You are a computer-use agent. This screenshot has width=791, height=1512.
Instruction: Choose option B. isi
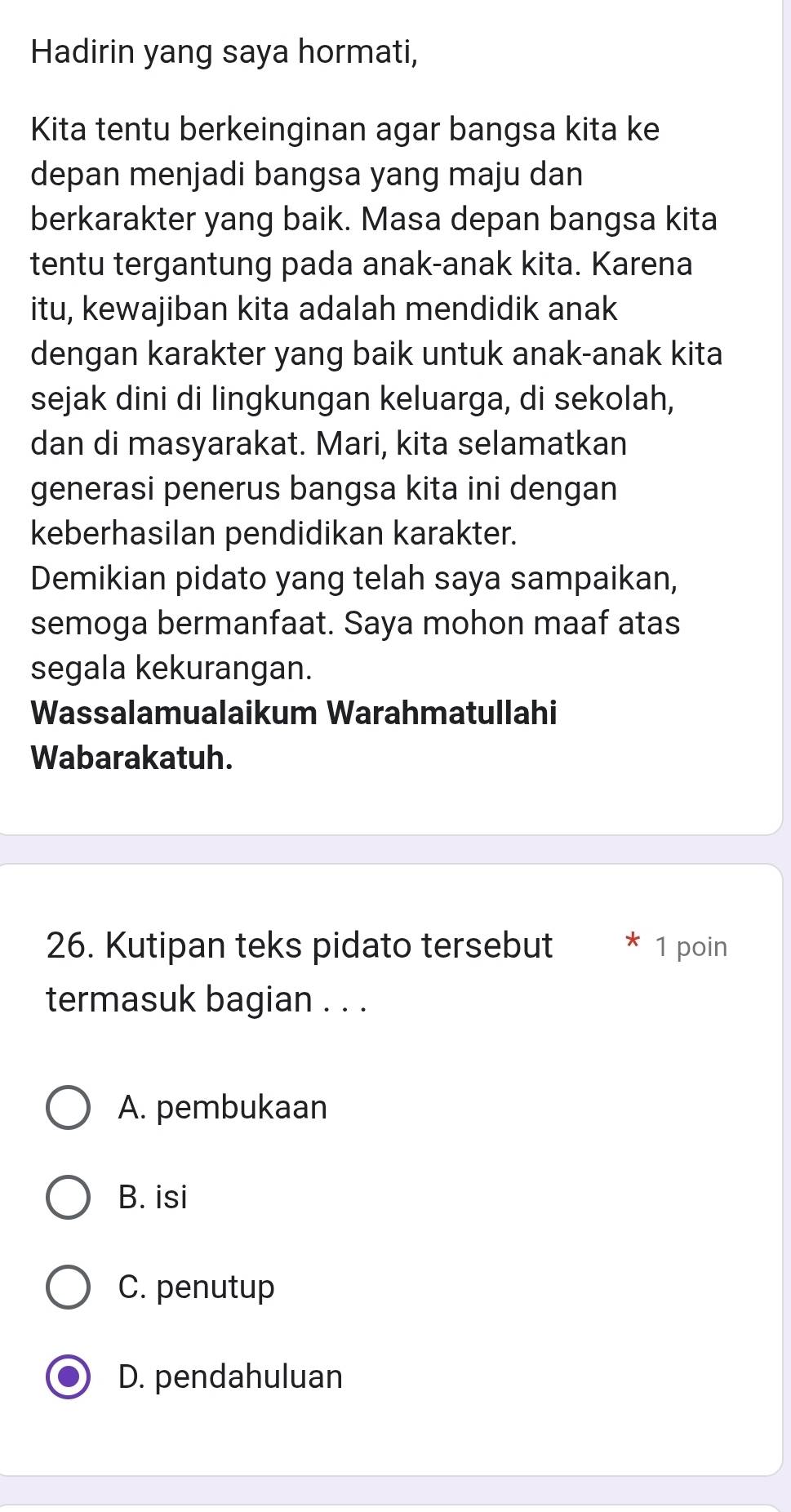pos(69,1198)
